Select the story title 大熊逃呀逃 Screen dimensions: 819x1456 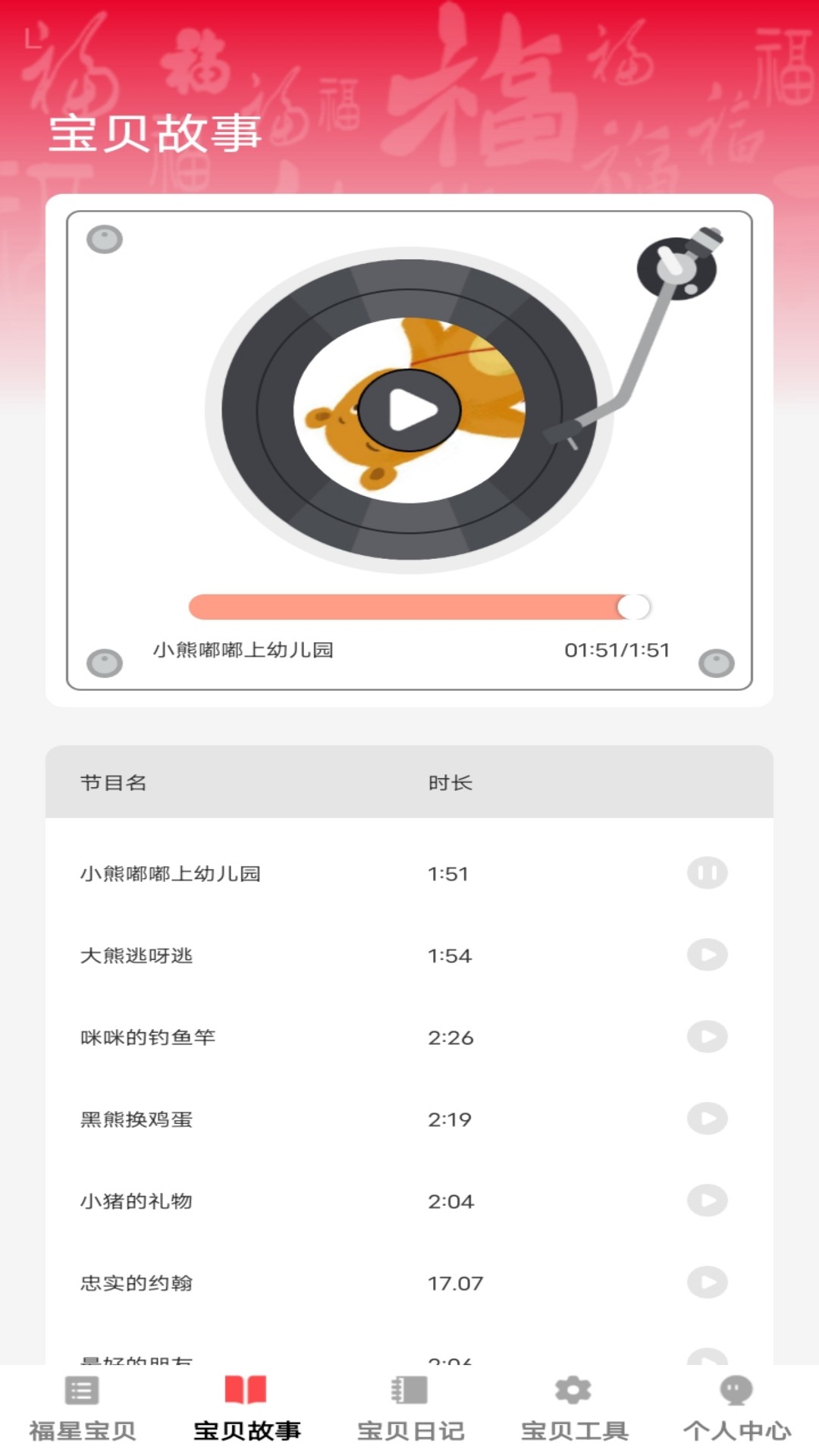pos(136,955)
